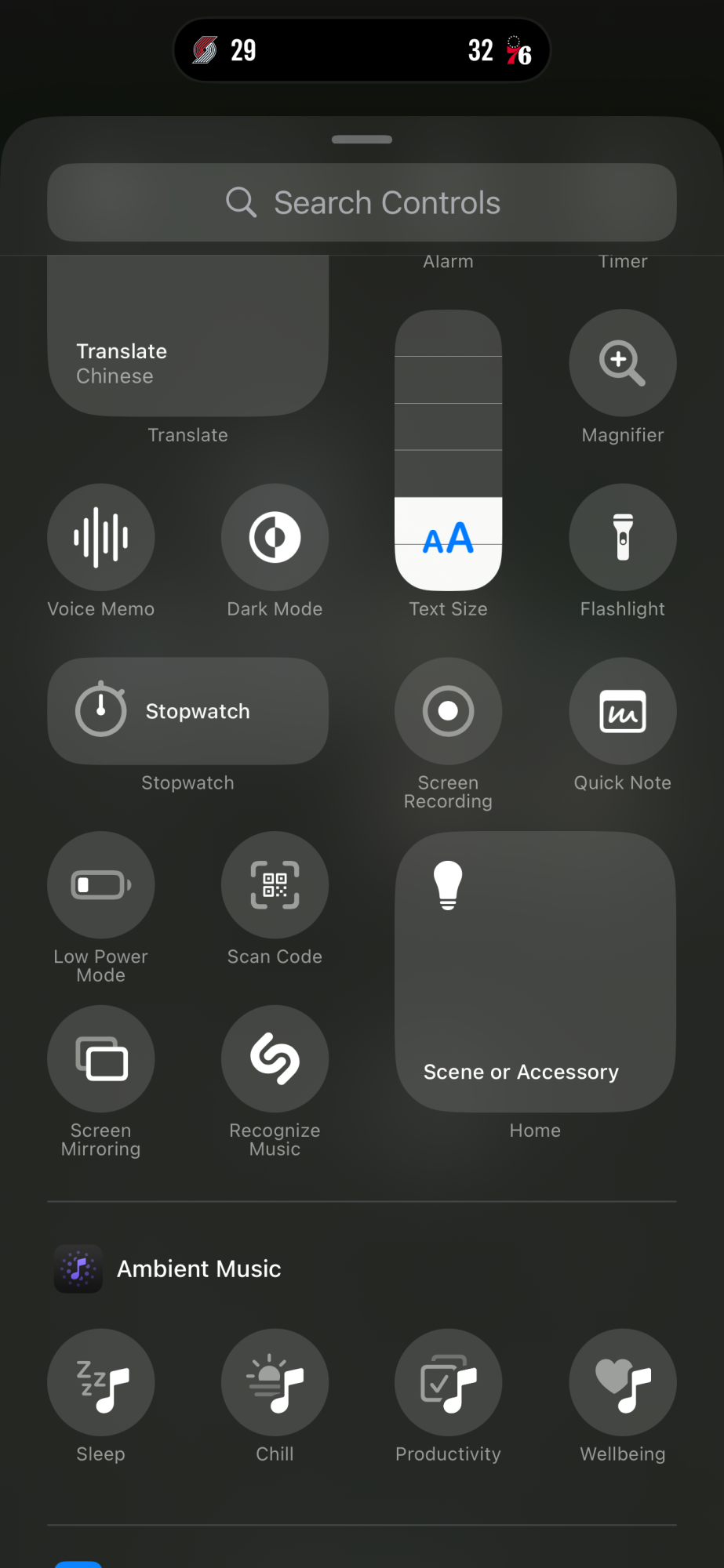
Task: Add the Voice Memo control
Action: click(101, 537)
